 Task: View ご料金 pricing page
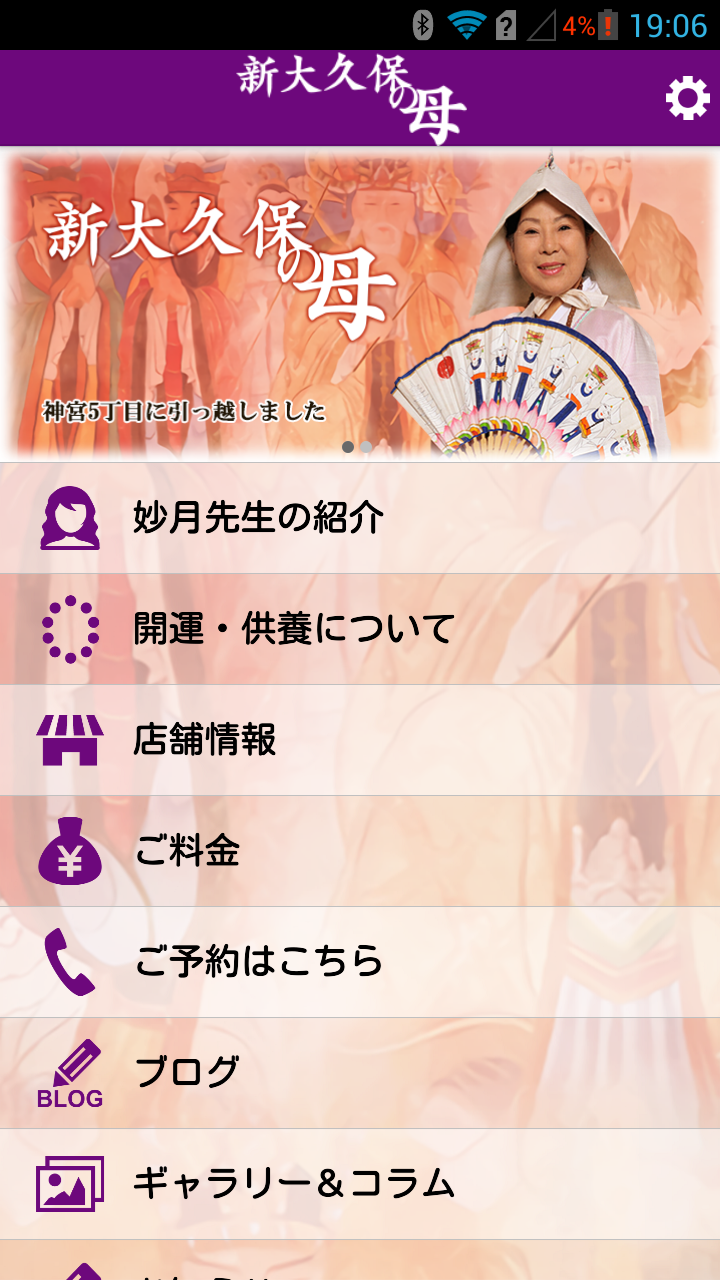pos(360,851)
